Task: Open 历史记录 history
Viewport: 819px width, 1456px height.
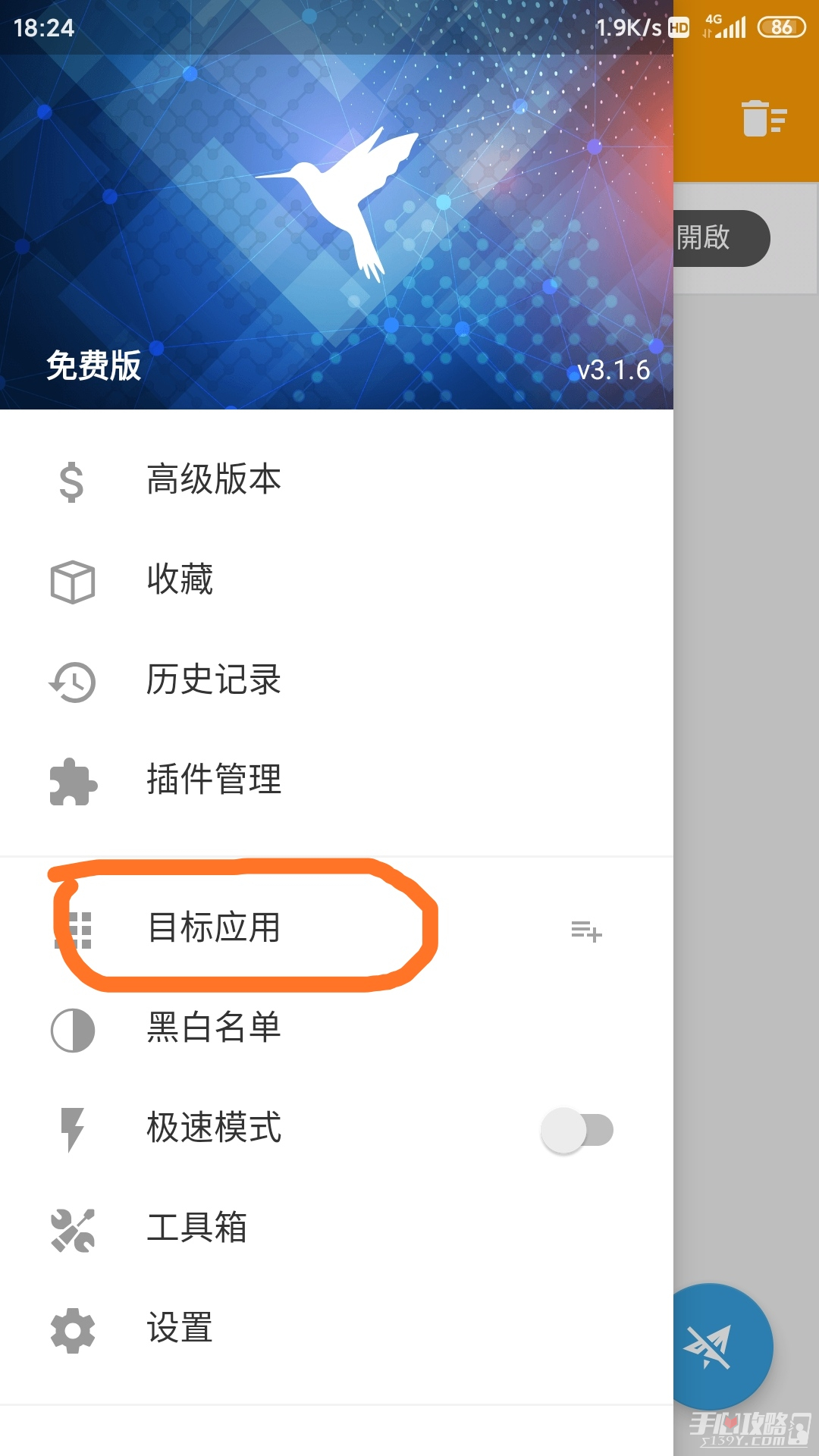Action: point(214,680)
